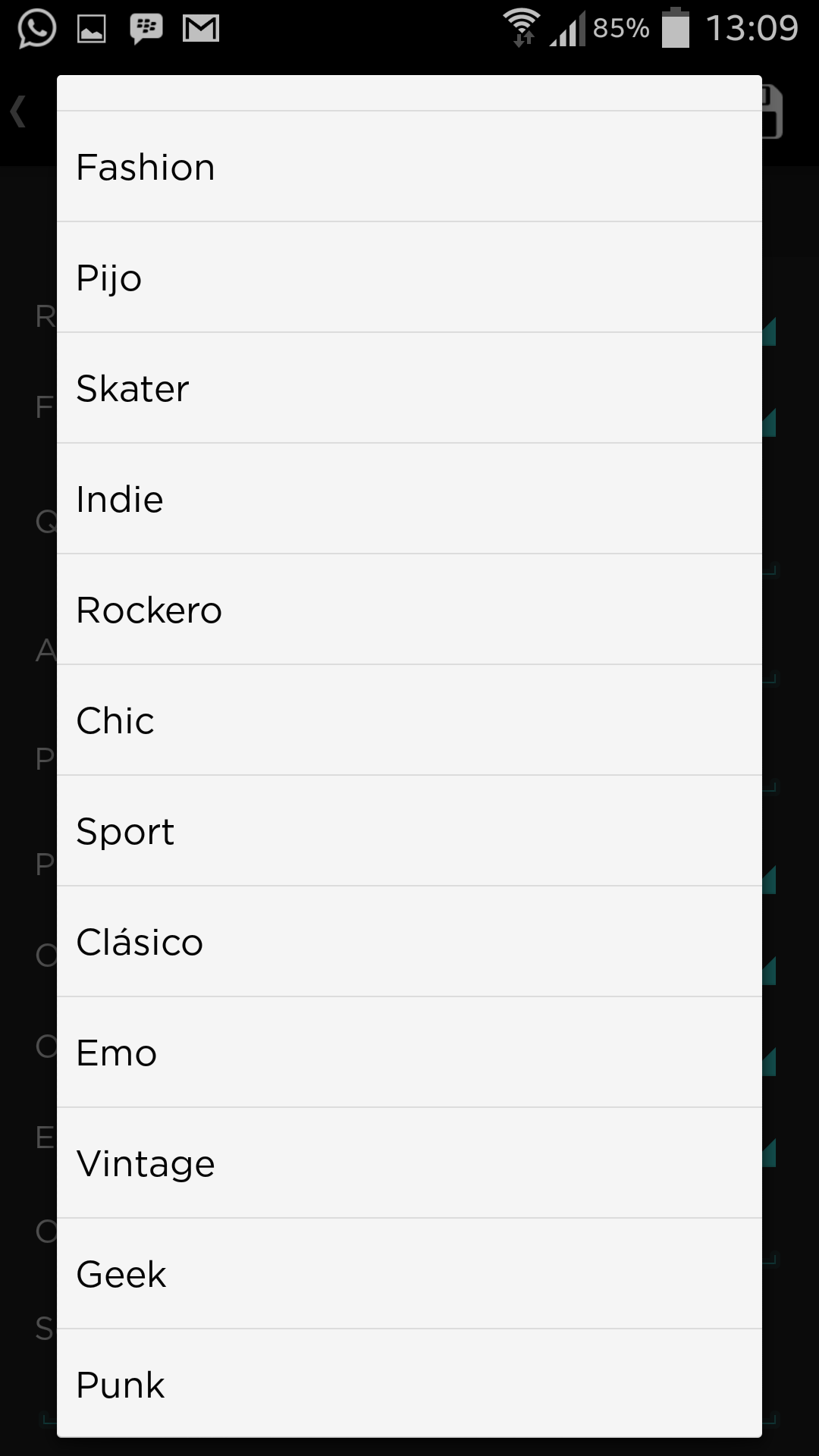Choose Pijo from the list

pos(409,278)
